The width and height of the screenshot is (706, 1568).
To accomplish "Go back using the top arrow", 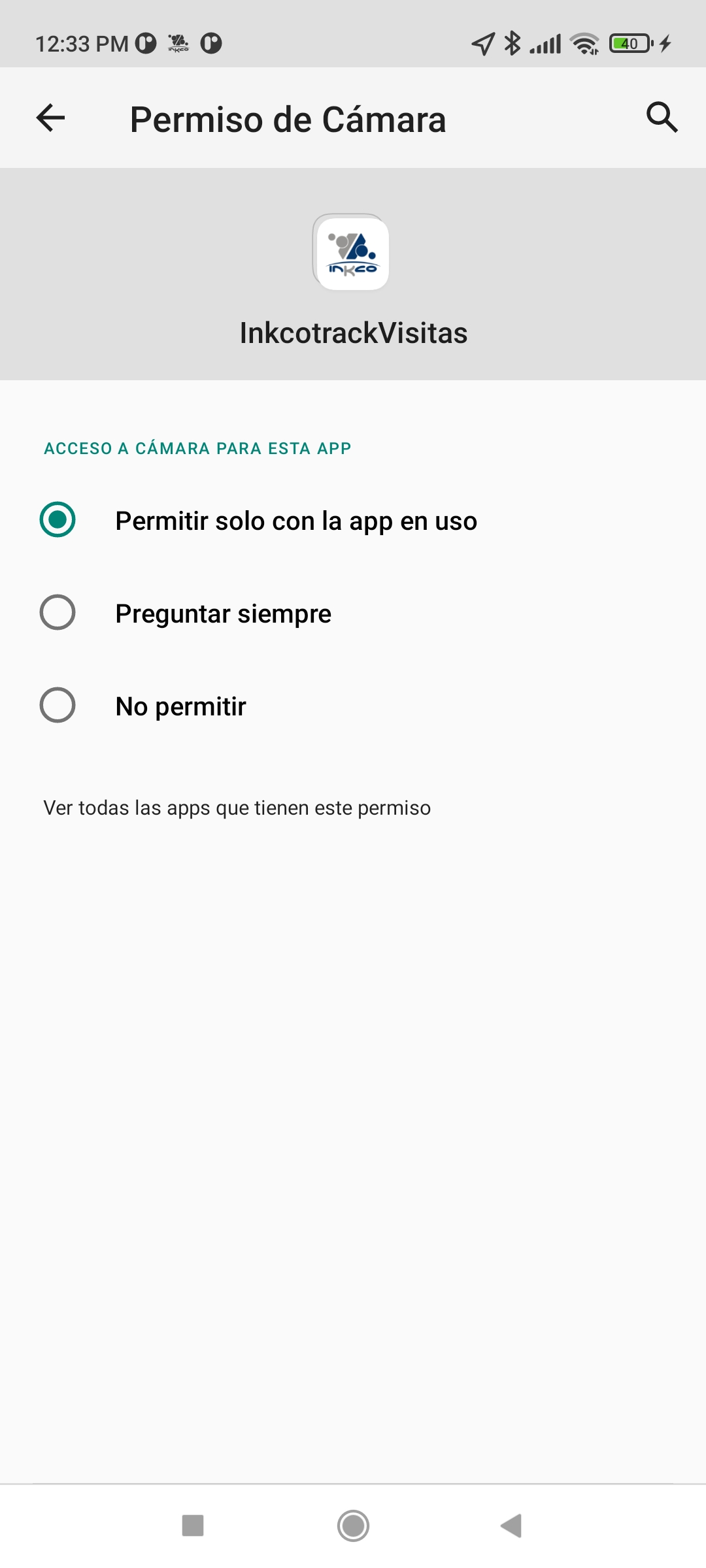I will click(50, 118).
